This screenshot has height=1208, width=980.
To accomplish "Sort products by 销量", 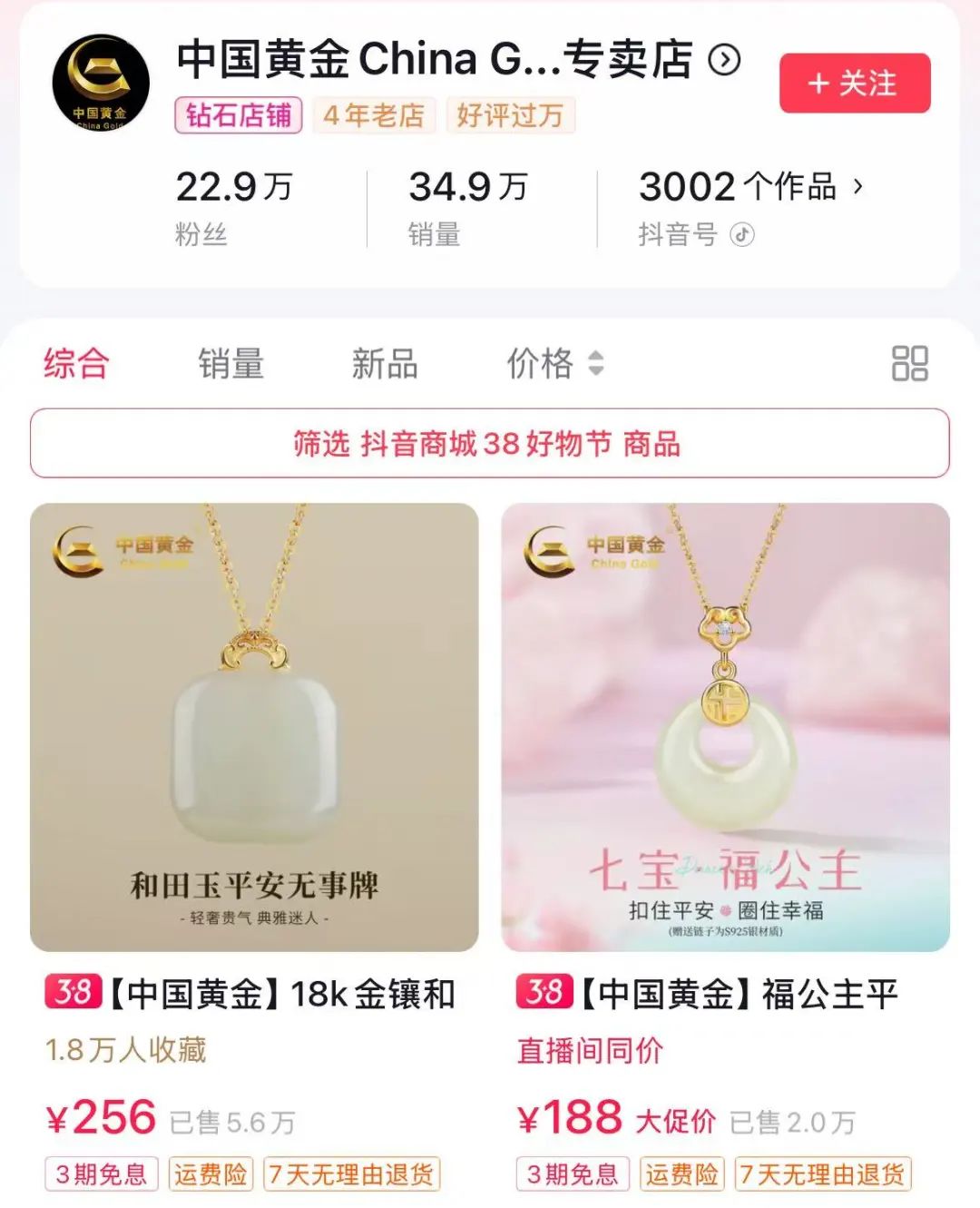I will point(230,364).
